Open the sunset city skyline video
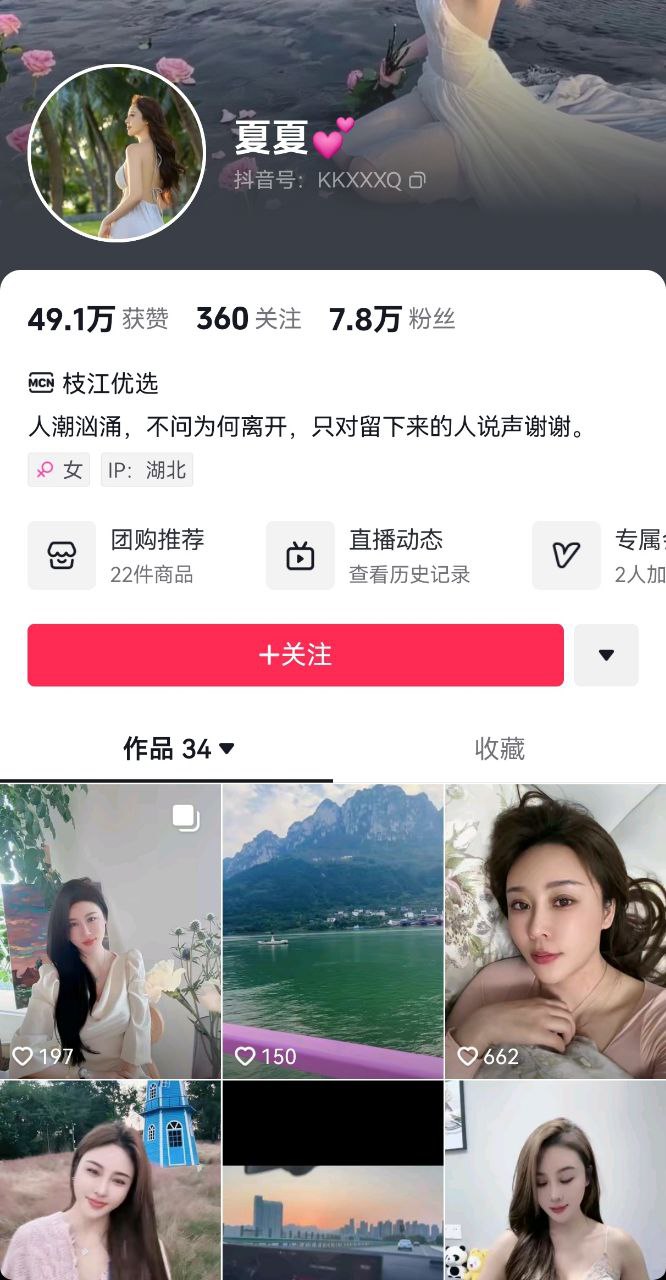The image size is (666, 1280). [x=332, y=1182]
